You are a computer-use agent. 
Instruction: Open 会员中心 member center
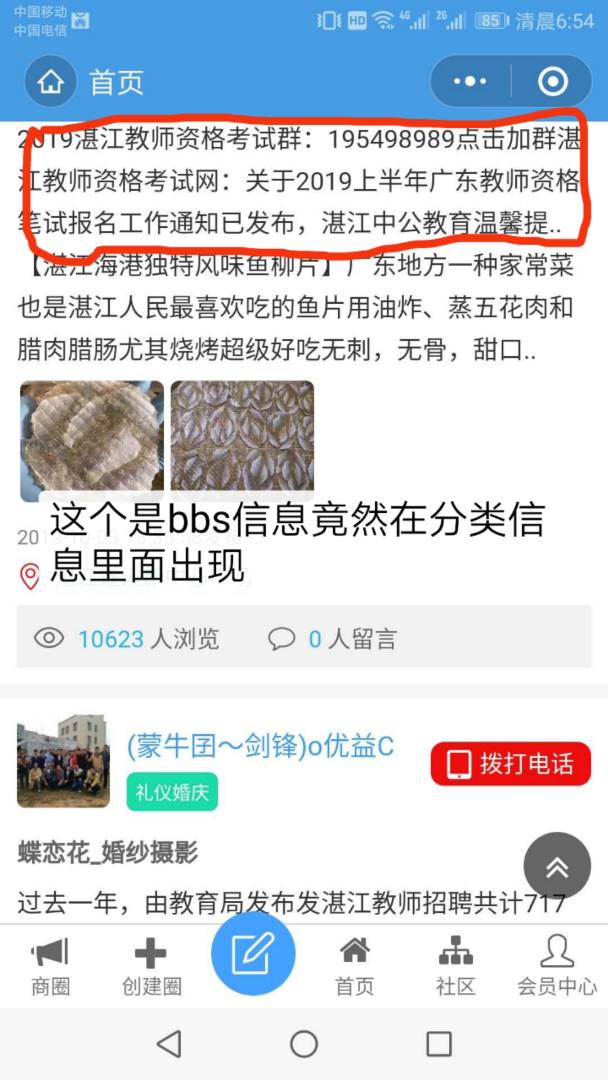[556, 967]
